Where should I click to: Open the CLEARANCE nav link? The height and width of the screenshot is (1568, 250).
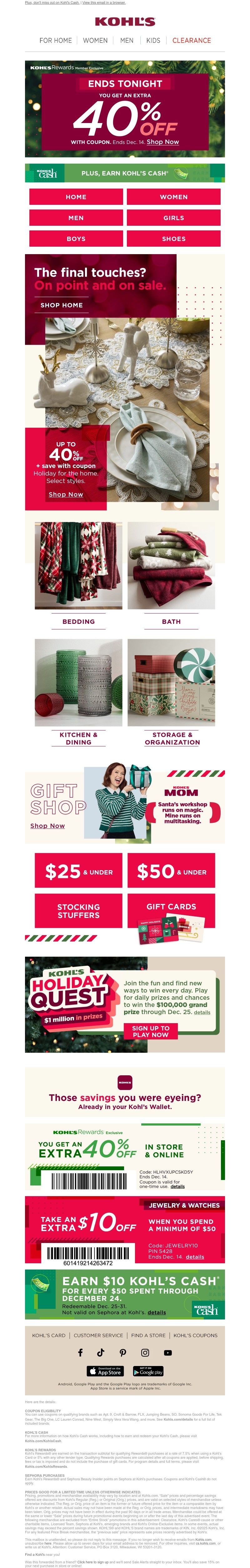[192, 40]
